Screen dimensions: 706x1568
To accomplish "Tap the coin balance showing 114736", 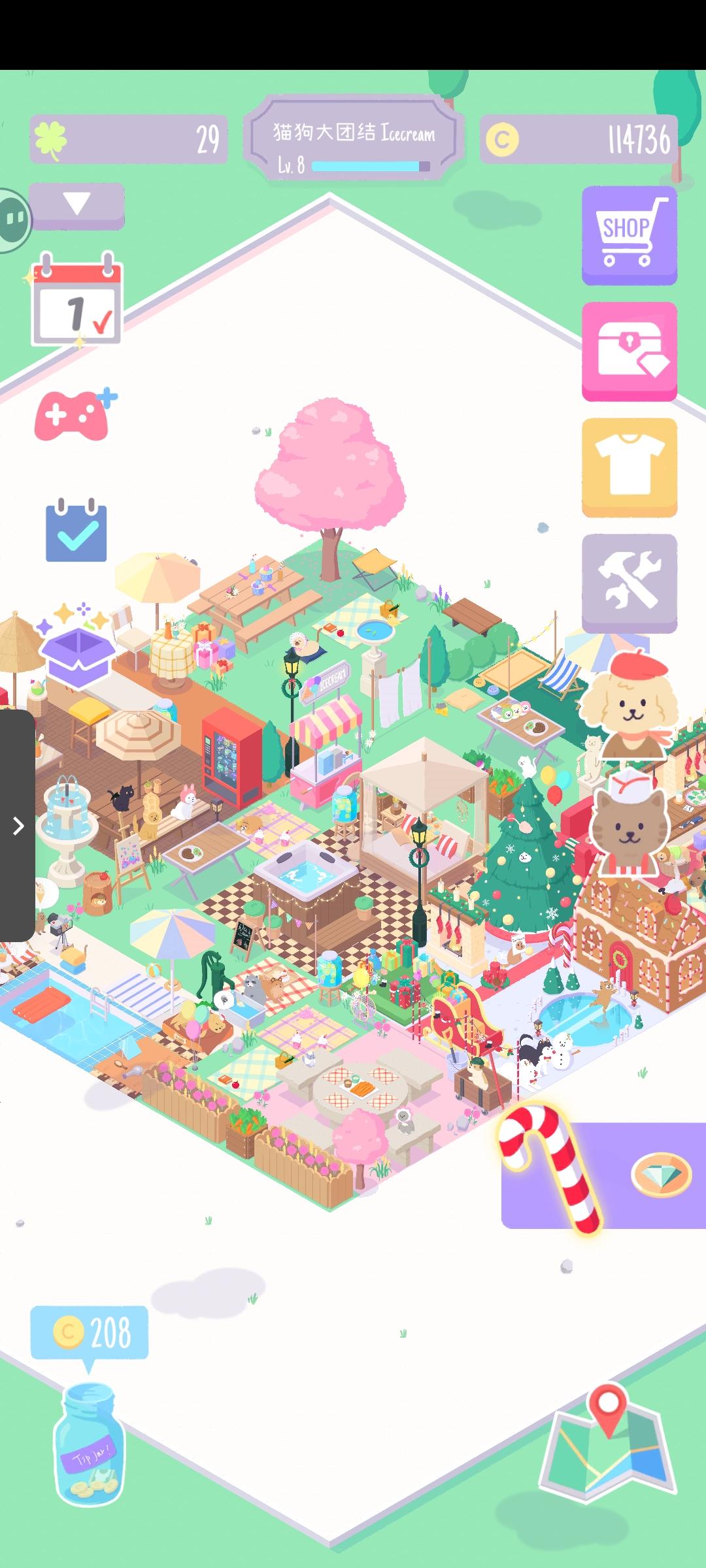I will point(579,137).
